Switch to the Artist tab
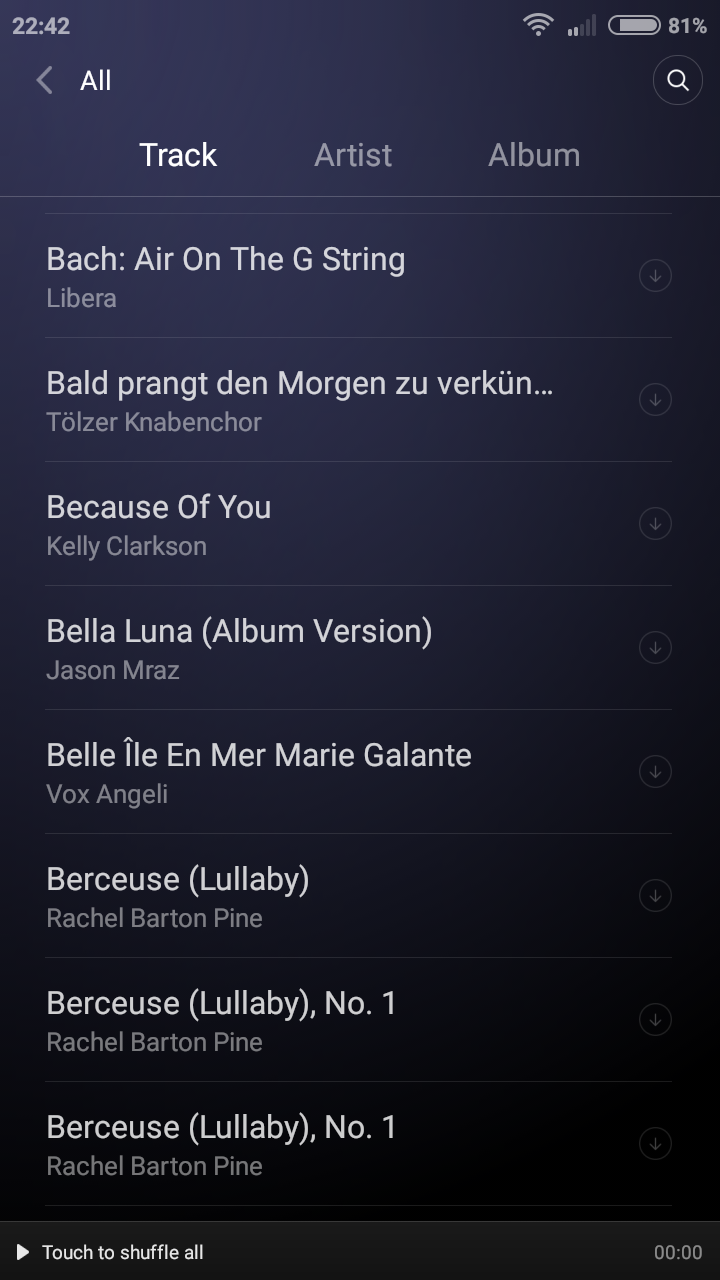The height and width of the screenshot is (1280, 720). click(353, 155)
